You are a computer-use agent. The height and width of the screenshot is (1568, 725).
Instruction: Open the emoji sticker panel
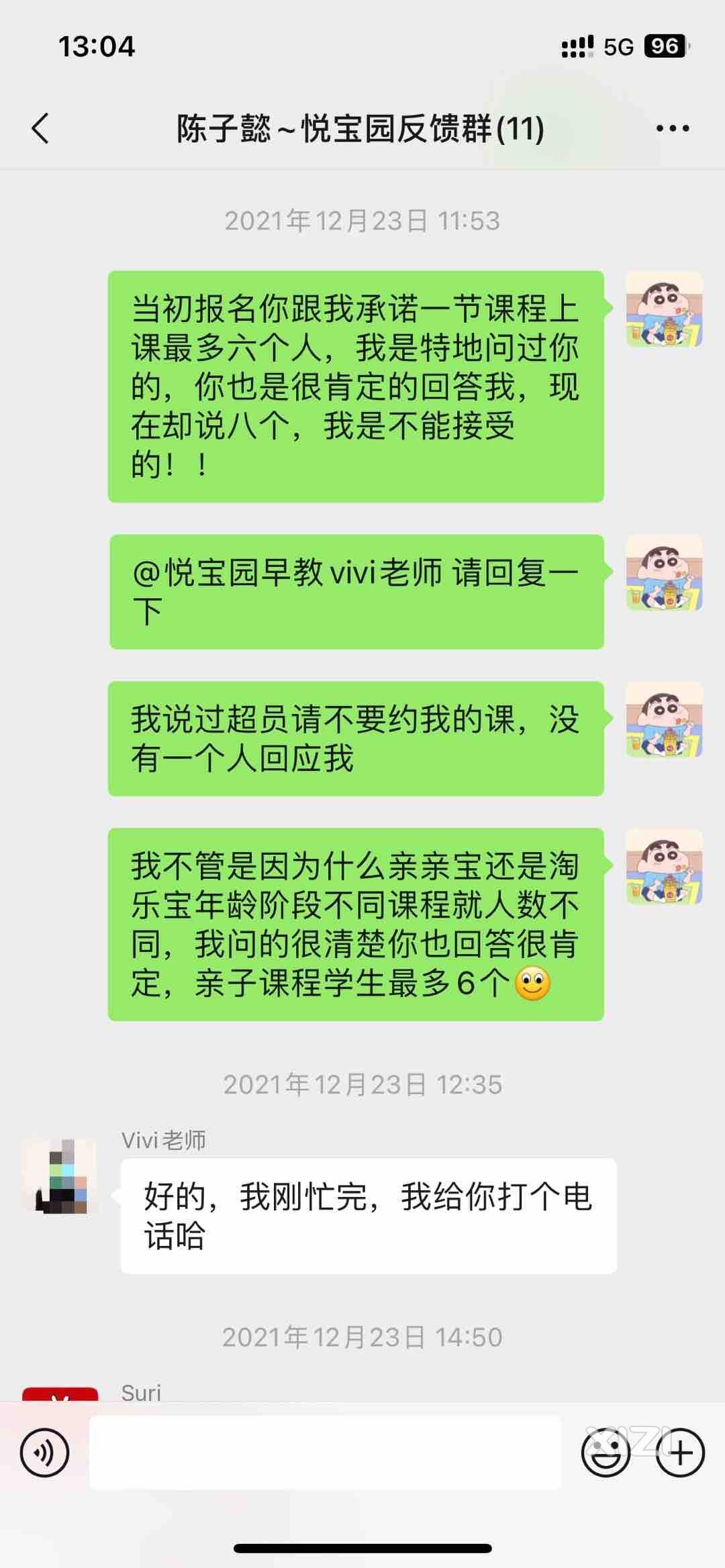click(x=605, y=1453)
